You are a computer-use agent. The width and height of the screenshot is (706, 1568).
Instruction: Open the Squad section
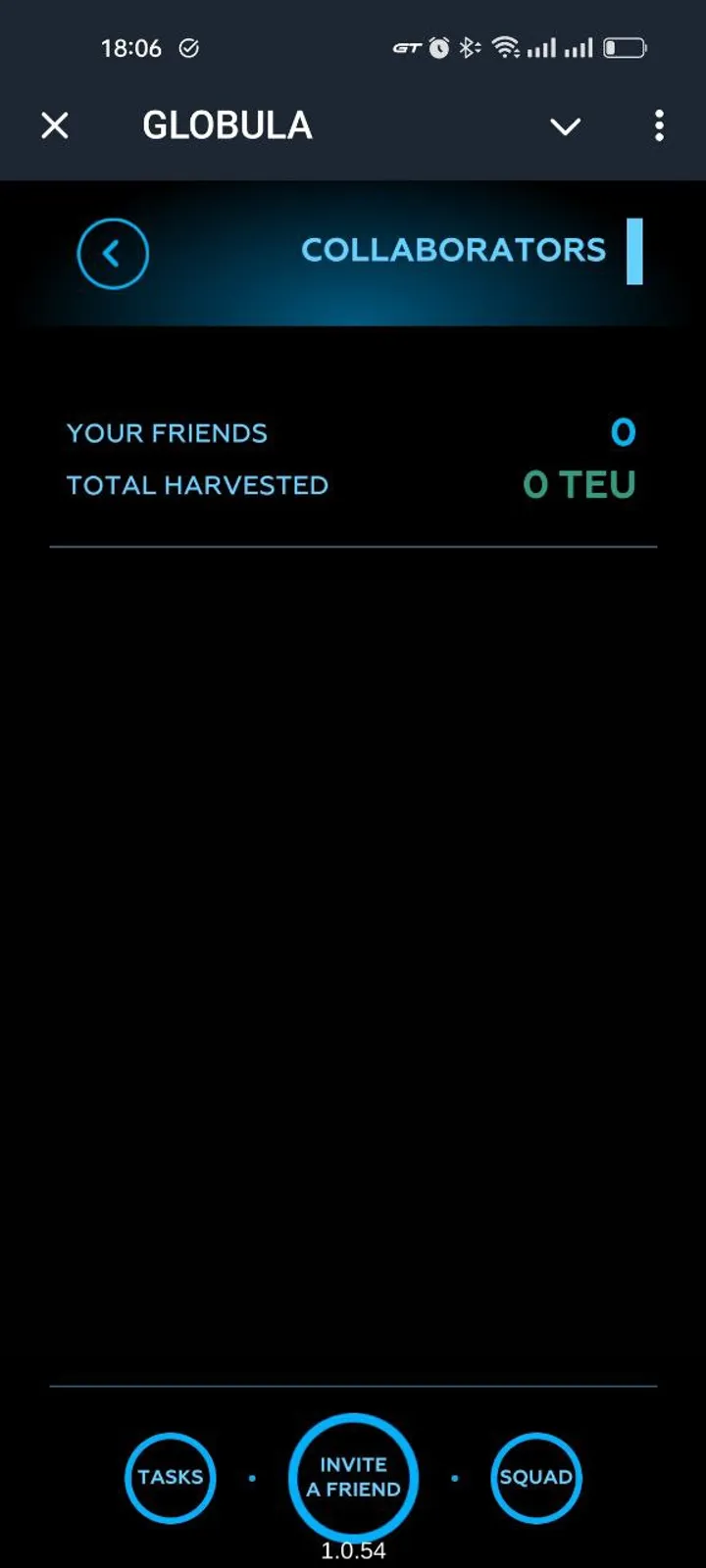[x=535, y=1477]
